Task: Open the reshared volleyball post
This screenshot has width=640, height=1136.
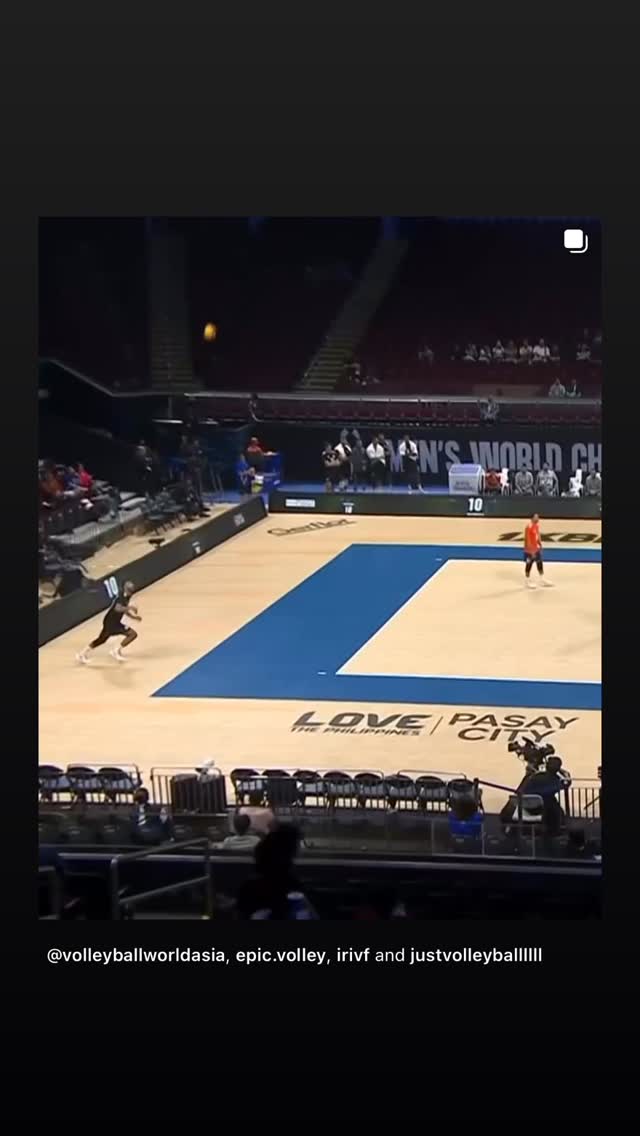Action: (x=320, y=568)
